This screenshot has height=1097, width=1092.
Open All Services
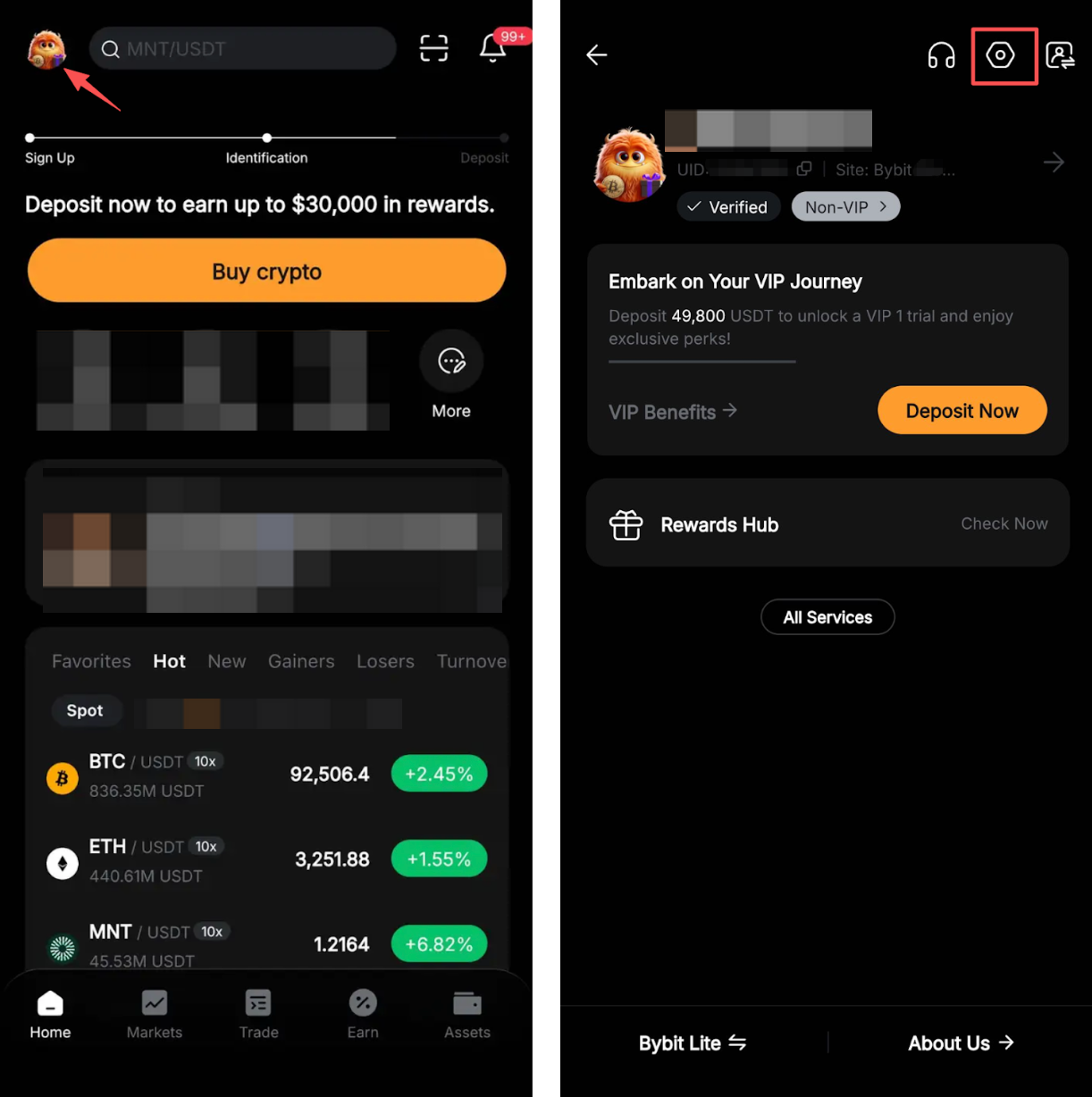click(x=827, y=617)
